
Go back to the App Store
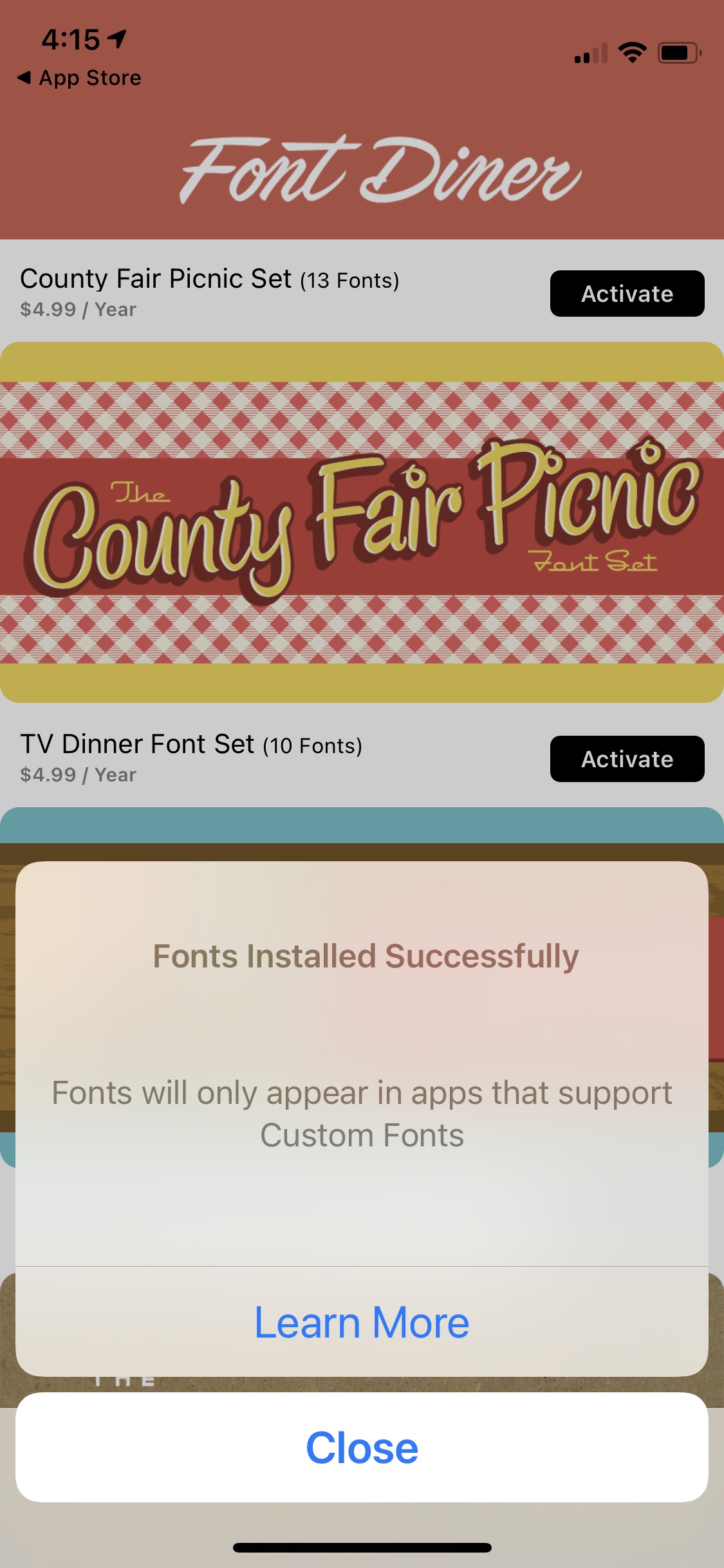point(79,78)
